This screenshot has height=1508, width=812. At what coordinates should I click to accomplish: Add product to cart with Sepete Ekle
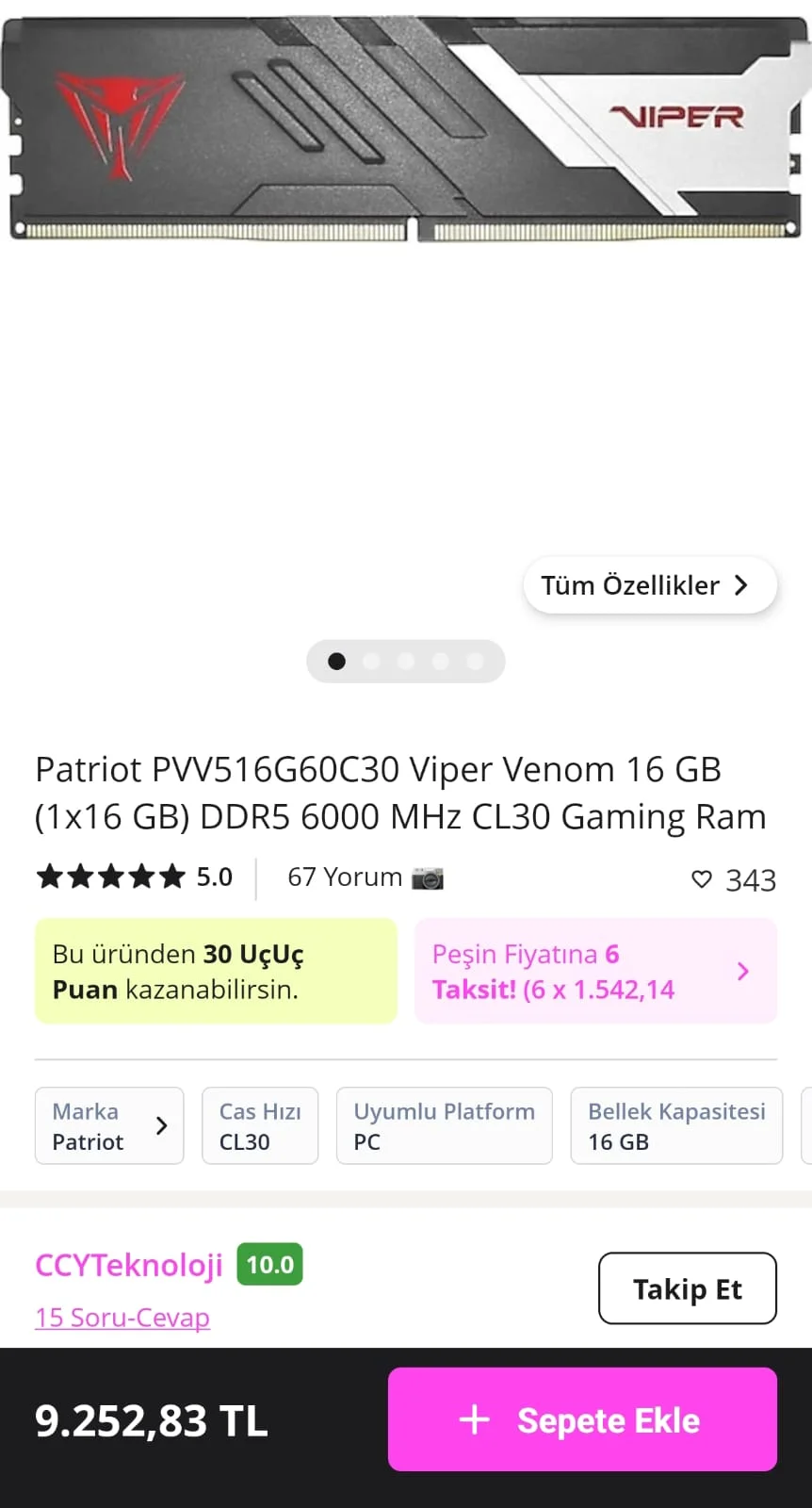[582, 1419]
